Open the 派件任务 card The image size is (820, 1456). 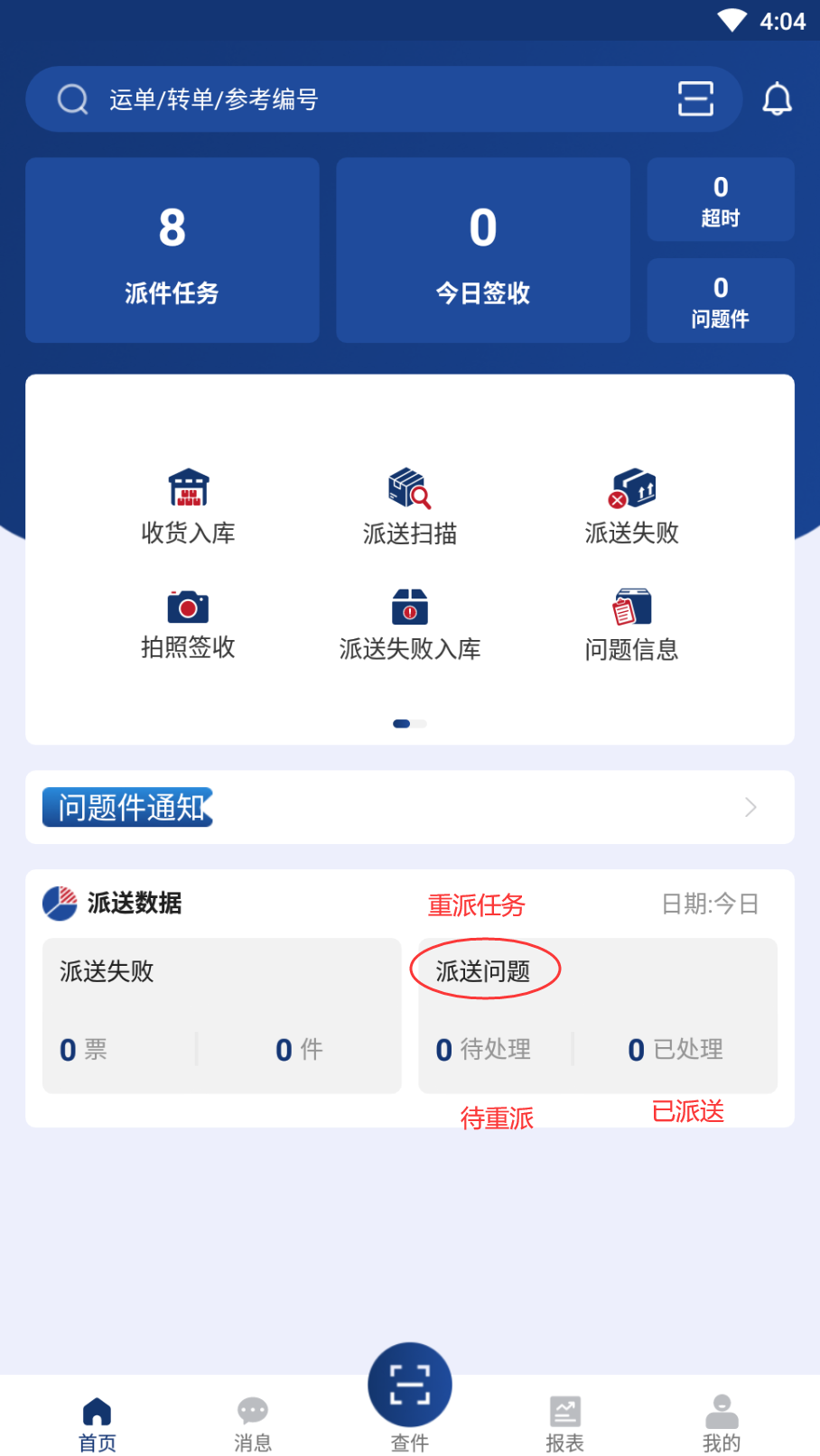coord(172,250)
